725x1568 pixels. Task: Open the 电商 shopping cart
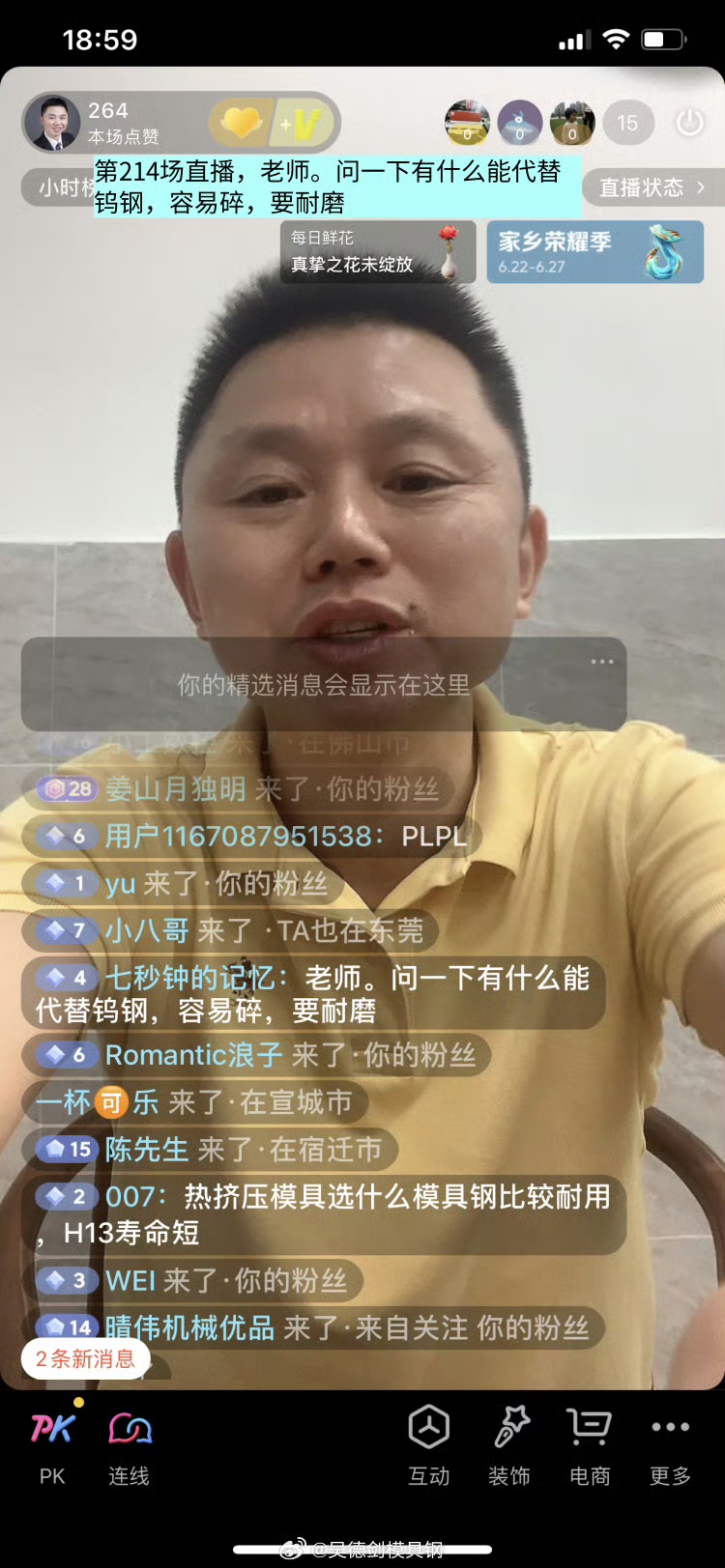tap(590, 1446)
